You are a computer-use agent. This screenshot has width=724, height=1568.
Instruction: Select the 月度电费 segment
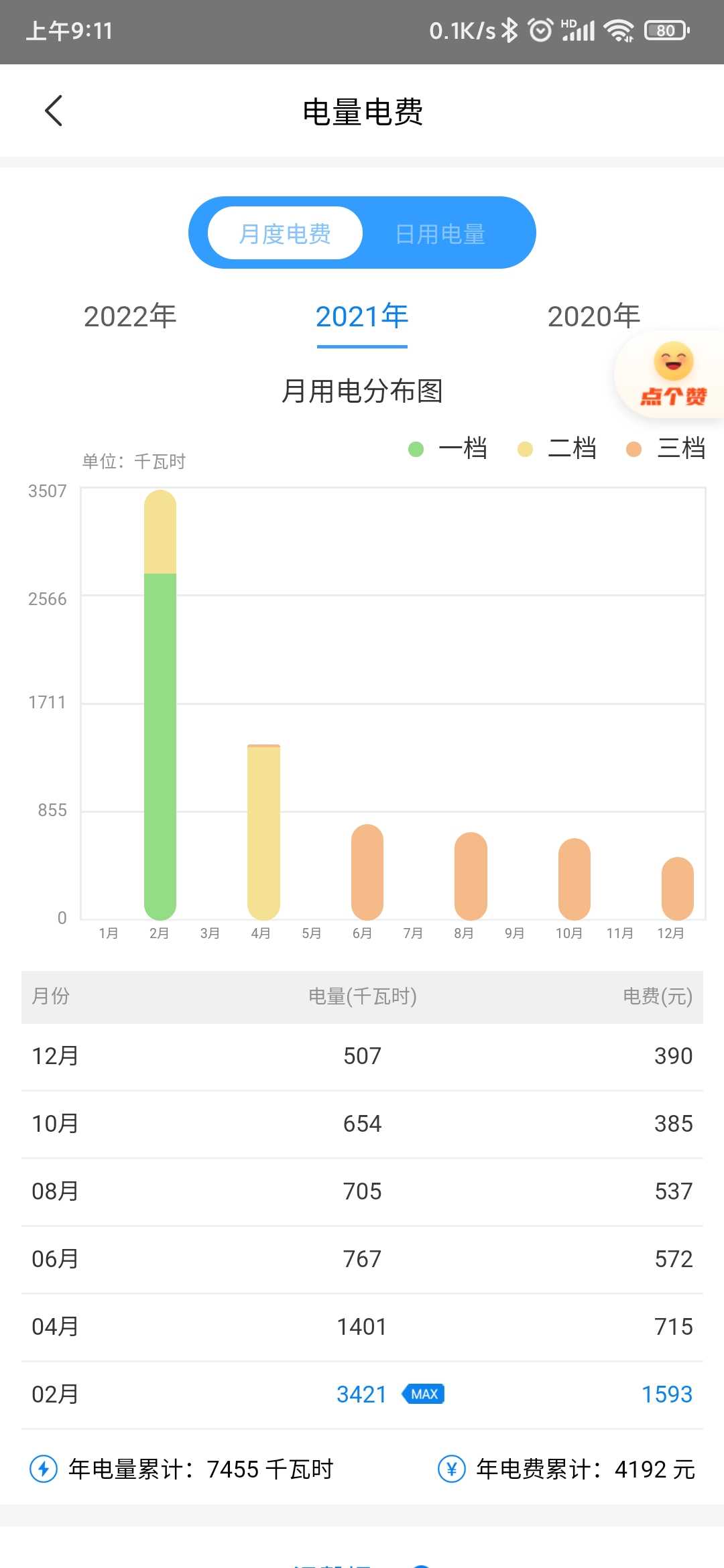pos(285,233)
